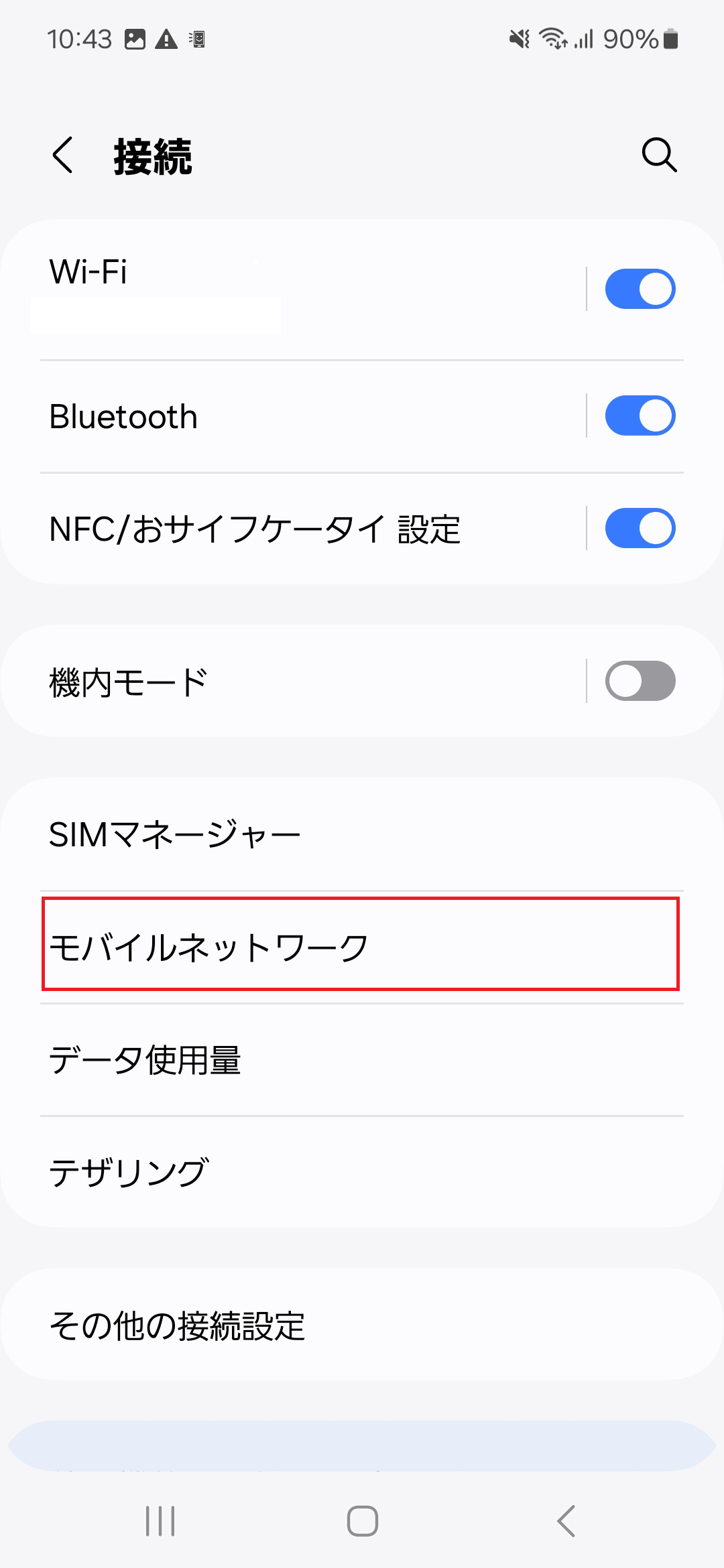The width and height of the screenshot is (724, 1568).
Task: Enable 機内モード (airplane mode)
Action: point(641,680)
